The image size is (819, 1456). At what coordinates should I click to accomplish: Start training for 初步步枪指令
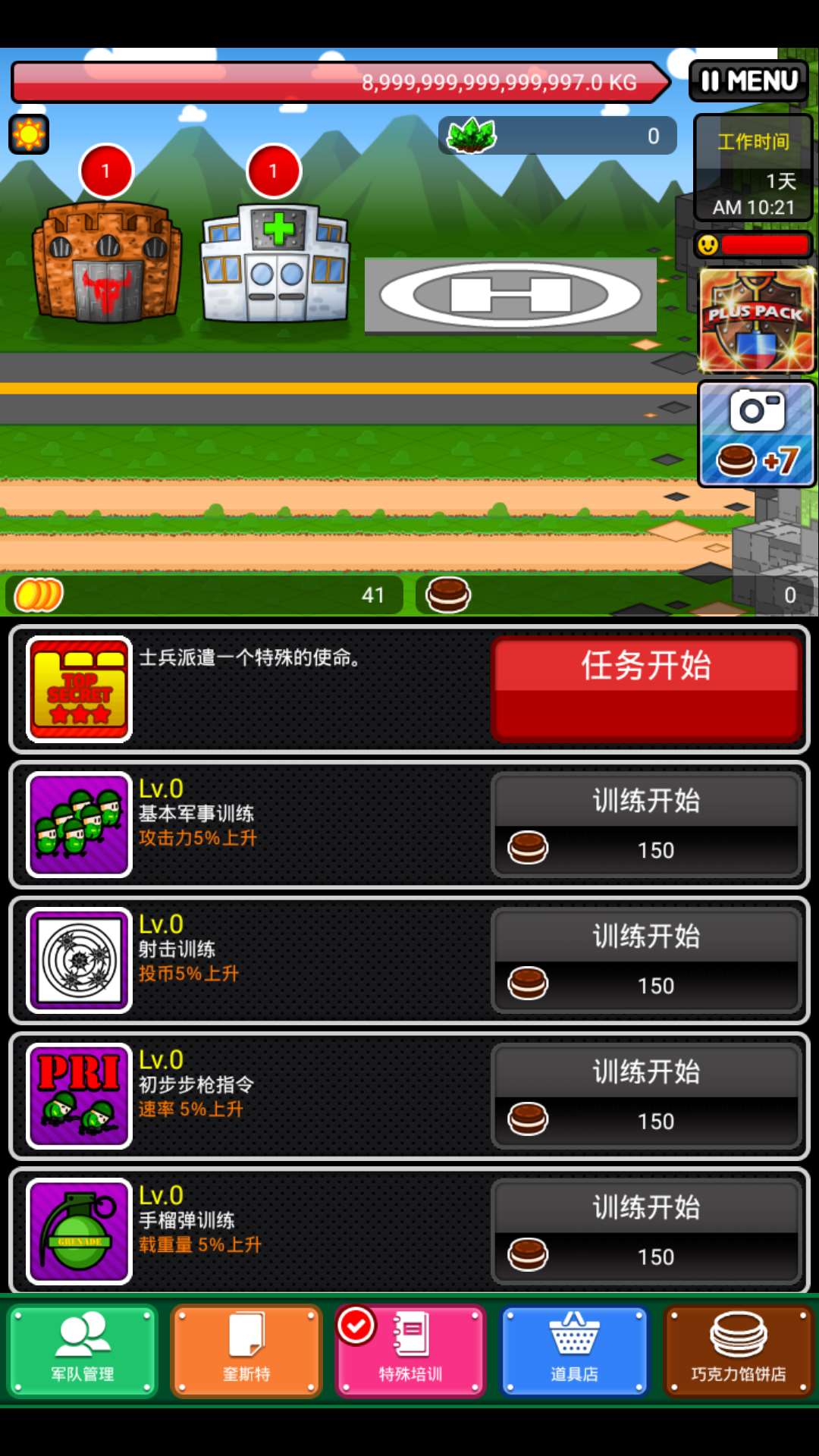(647, 1096)
